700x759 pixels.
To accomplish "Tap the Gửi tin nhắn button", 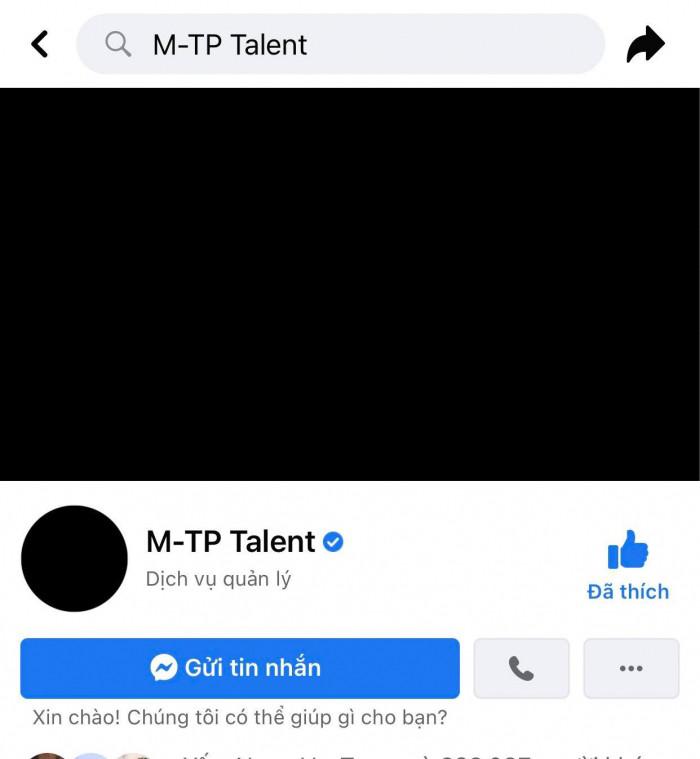I will (240, 668).
